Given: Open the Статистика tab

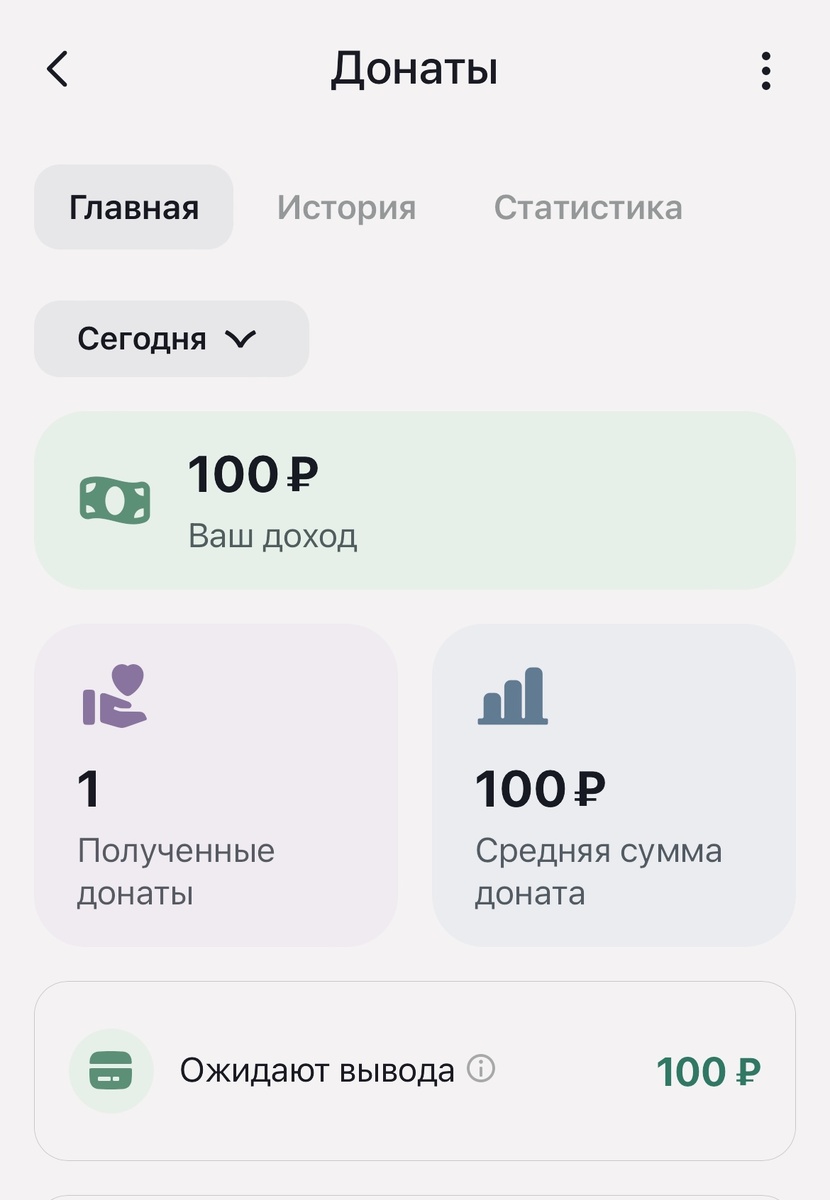Looking at the screenshot, I should point(588,207).
